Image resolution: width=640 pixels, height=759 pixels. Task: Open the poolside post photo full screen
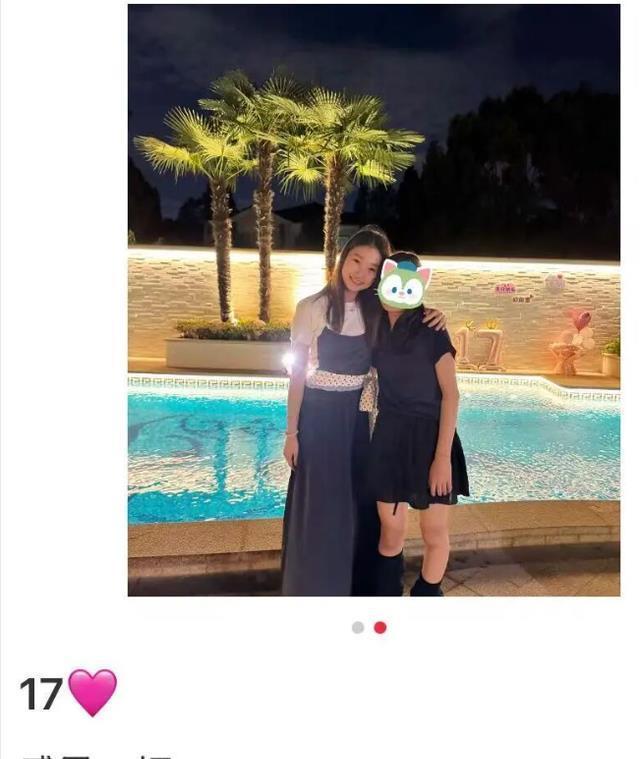(373, 300)
